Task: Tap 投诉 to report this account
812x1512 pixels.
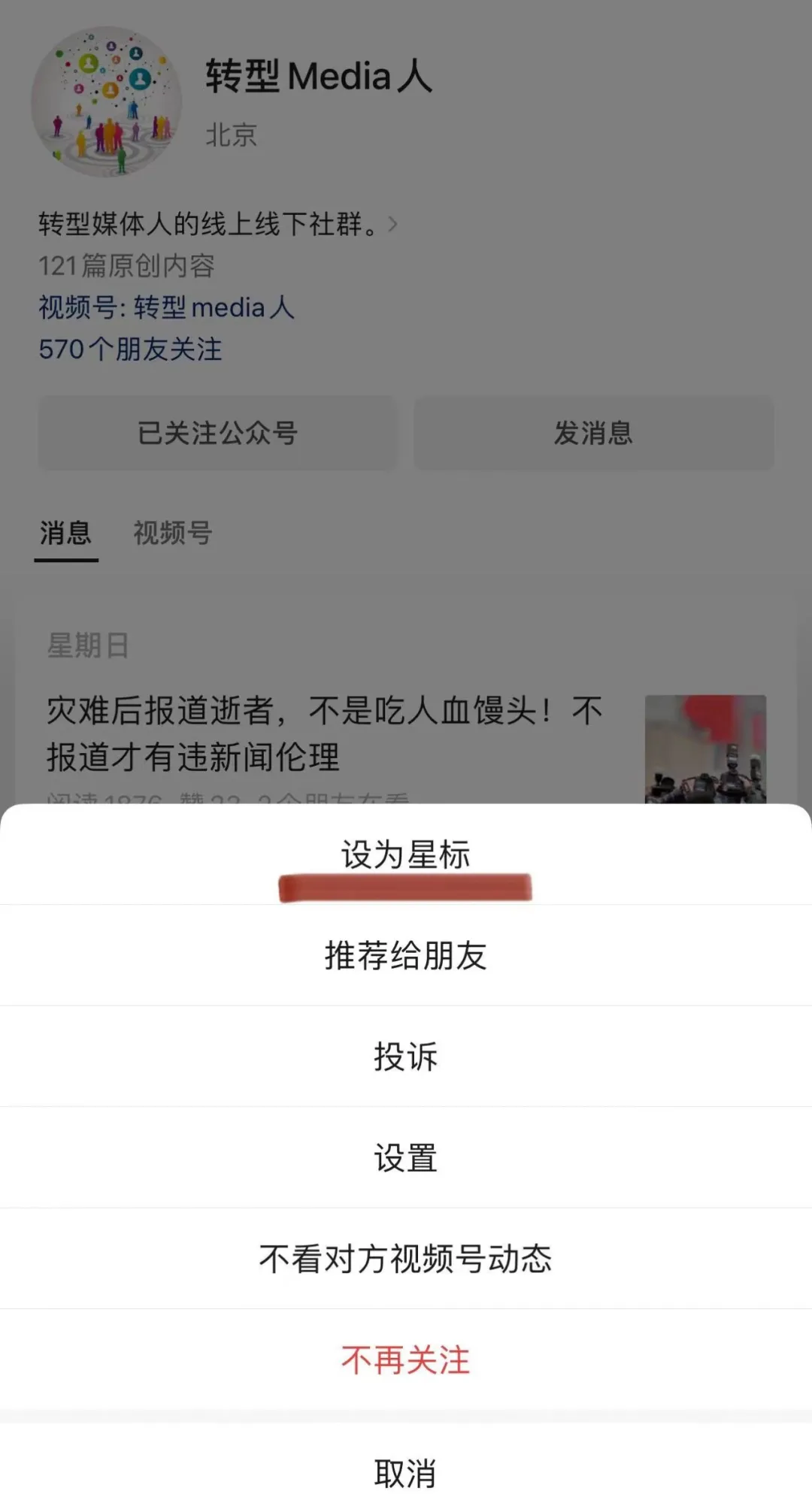Action: point(406,1056)
